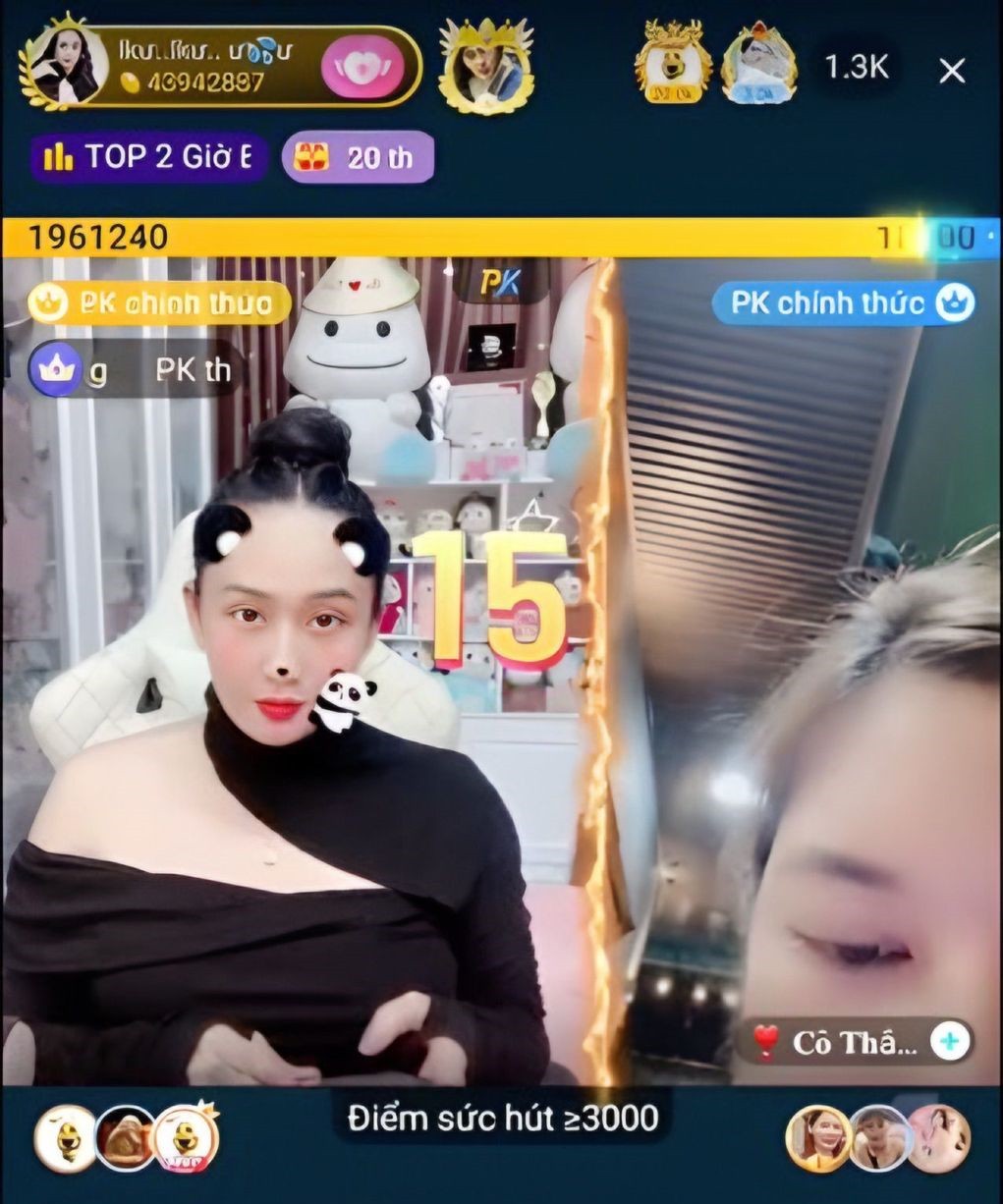The image size is (1003, 1204).
Task: Open the right team's supporter avatars
Action: click(877, 1138)
